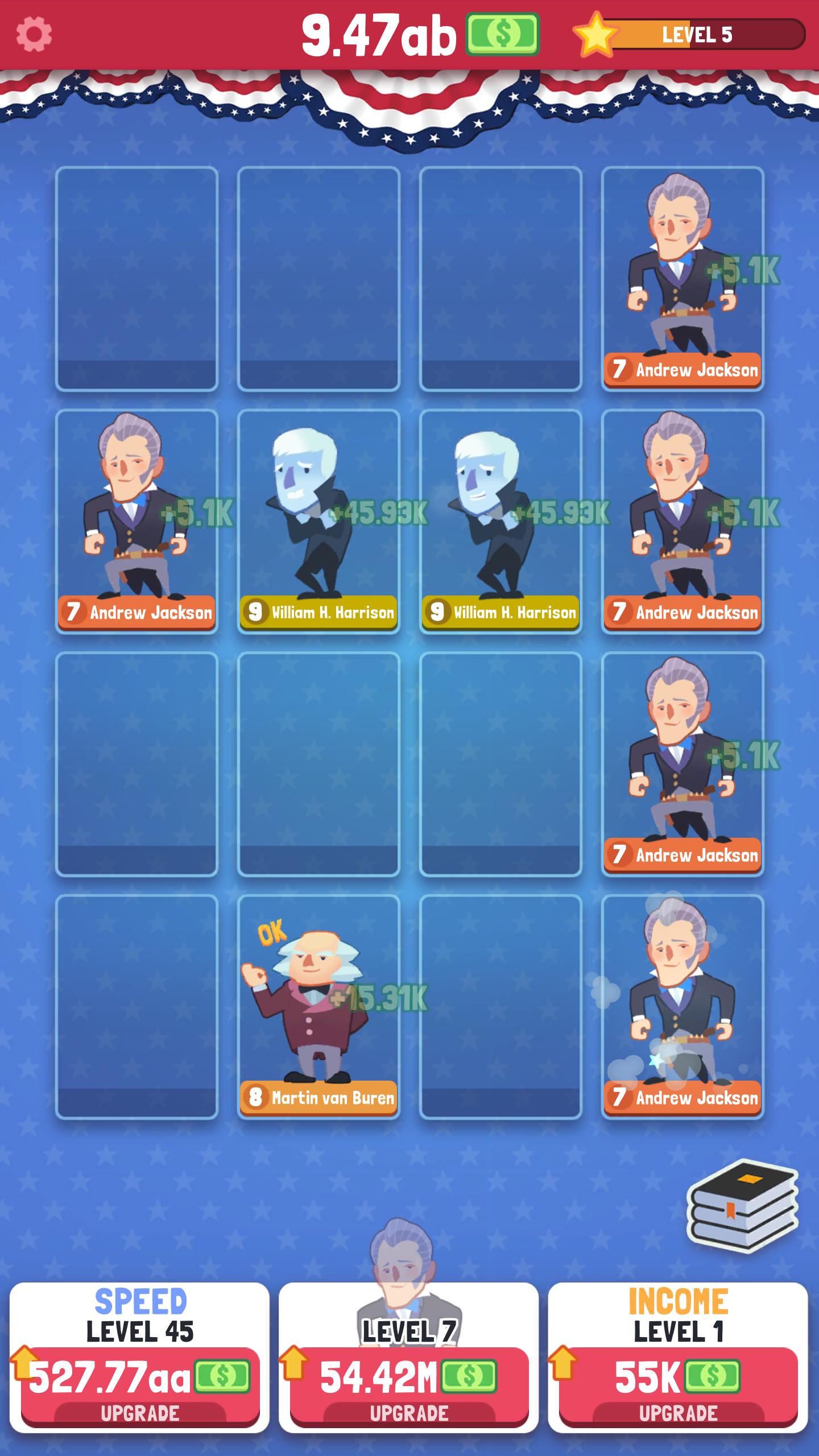
Task: Buy a Level 7 president for 54.42M
Action: click(409, 1387)
